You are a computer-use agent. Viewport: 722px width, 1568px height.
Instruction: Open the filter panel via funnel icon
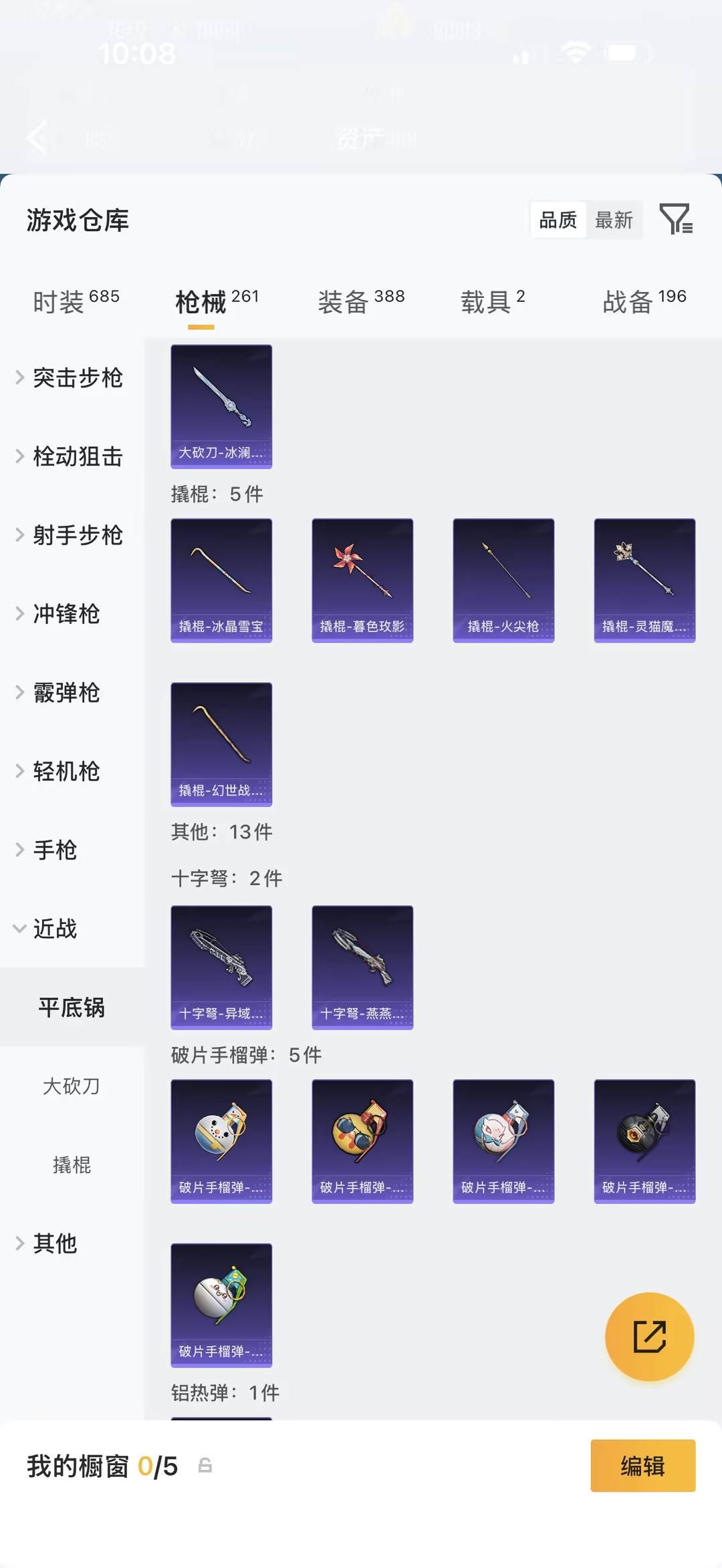click(x=677, y=220)
